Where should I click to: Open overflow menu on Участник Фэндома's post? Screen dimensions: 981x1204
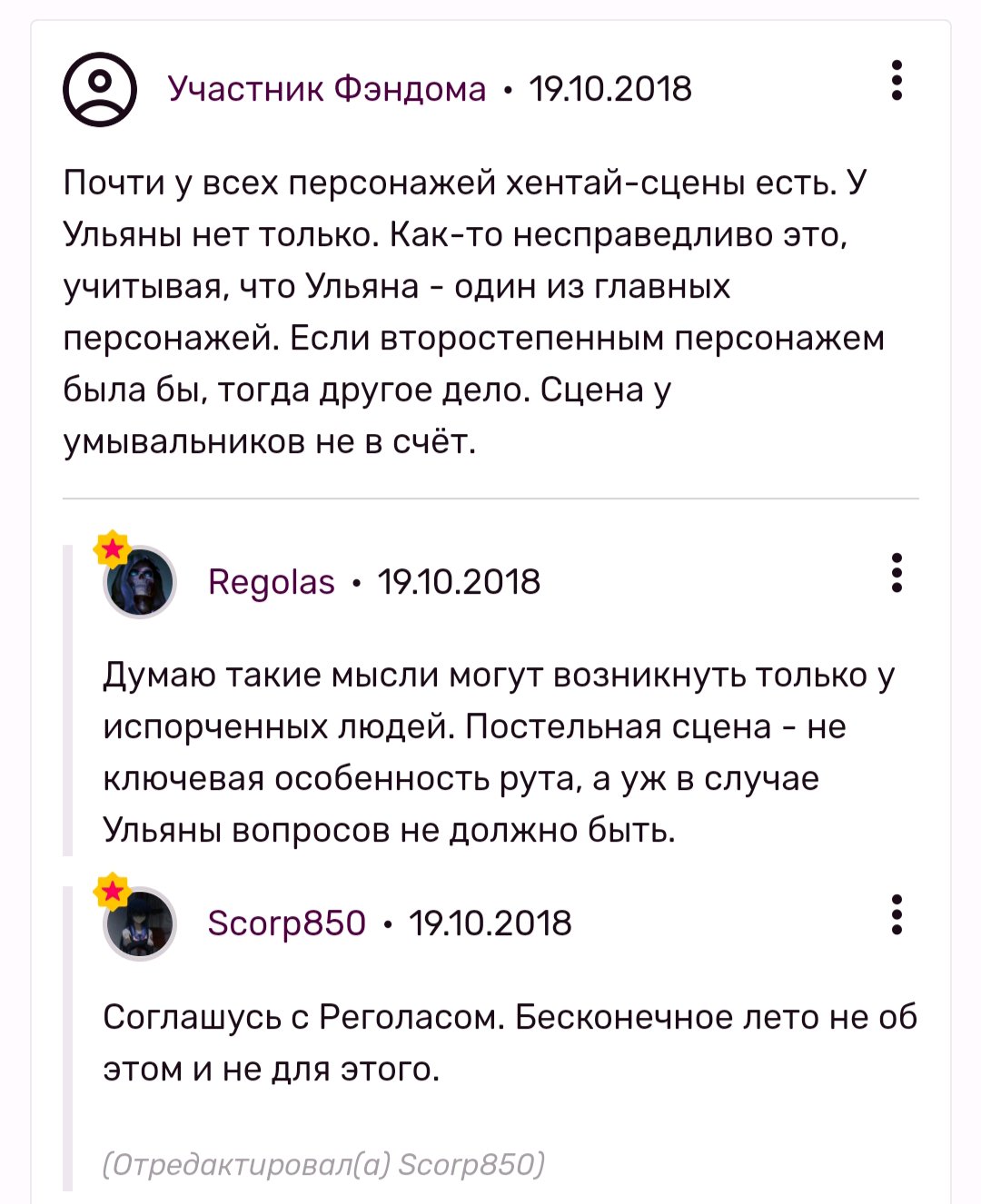[897, 81]
